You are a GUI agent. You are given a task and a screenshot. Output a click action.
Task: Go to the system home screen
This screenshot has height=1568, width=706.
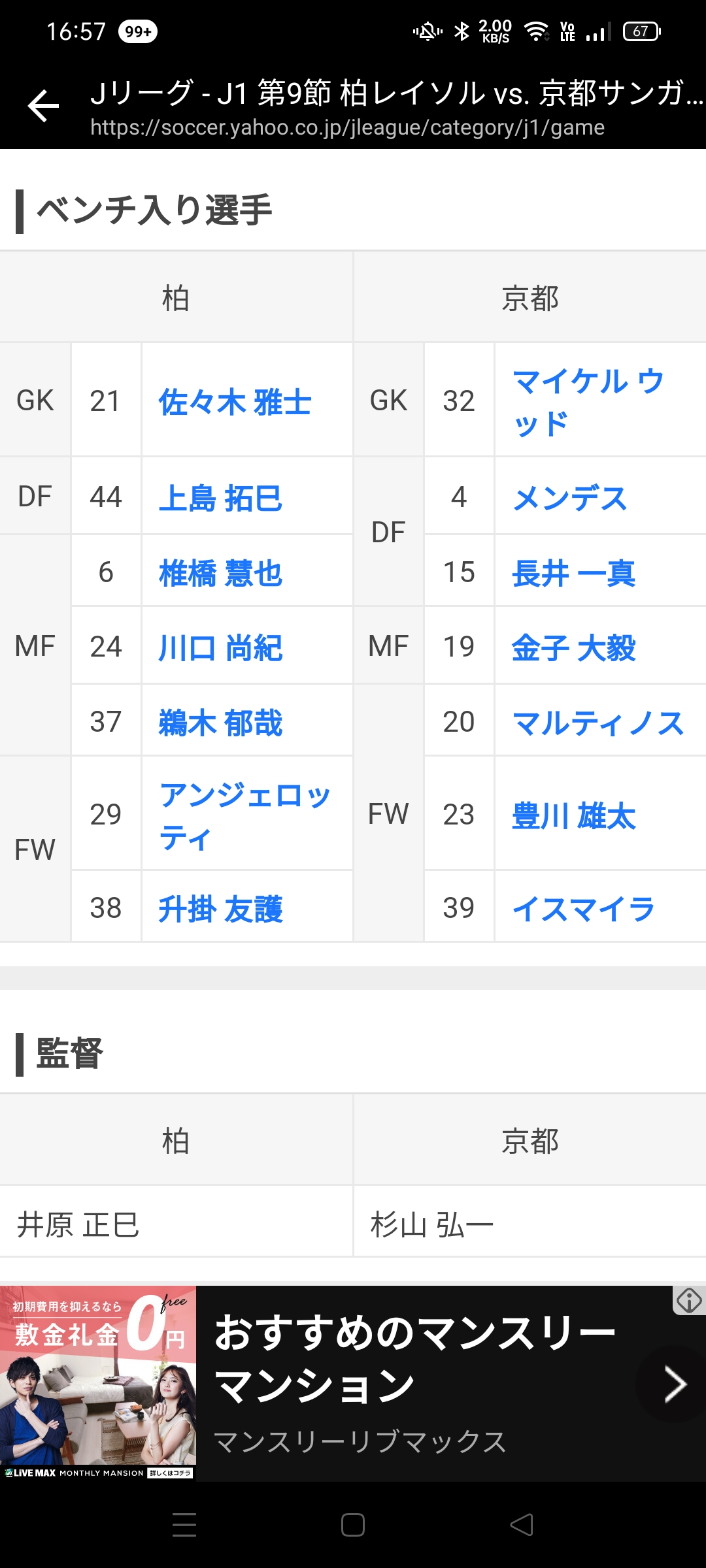(353, 1525)
